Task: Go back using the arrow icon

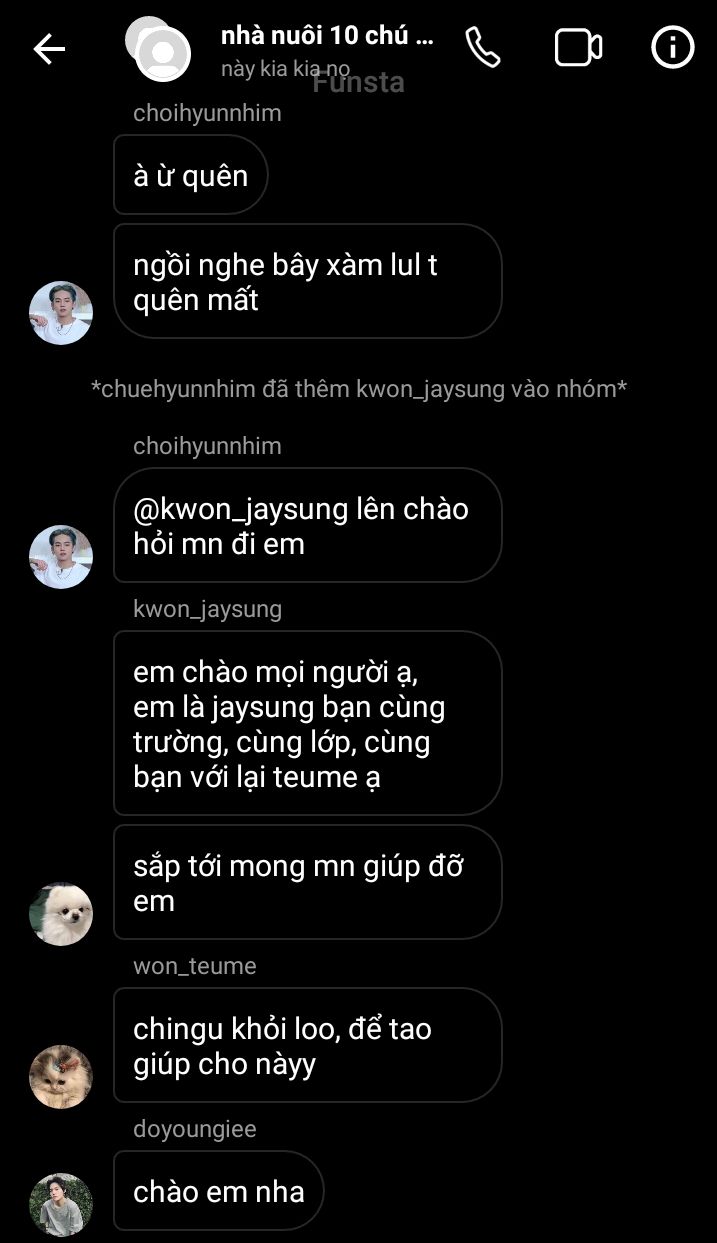Action: pos(49,48)
